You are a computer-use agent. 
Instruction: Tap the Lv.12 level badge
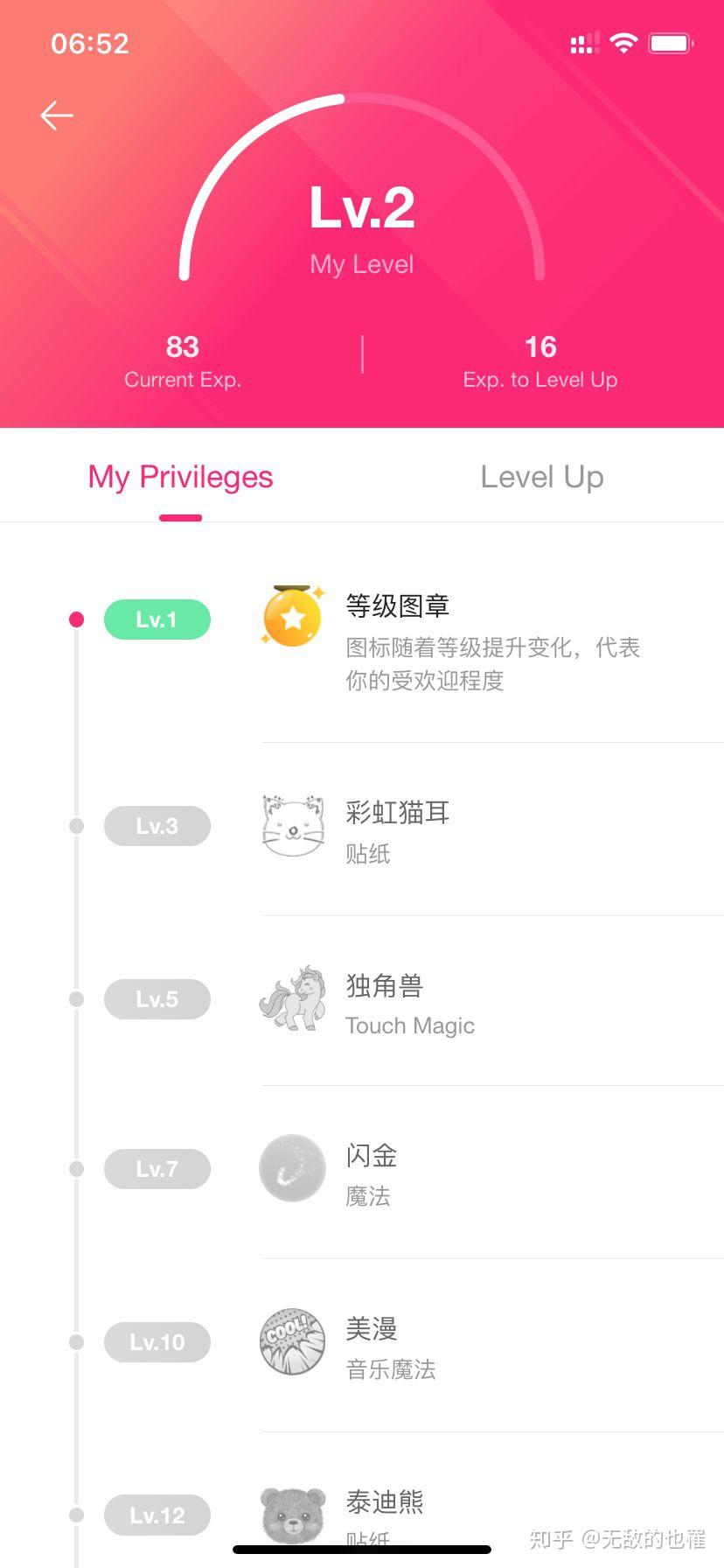click(x=157, y=1515)
